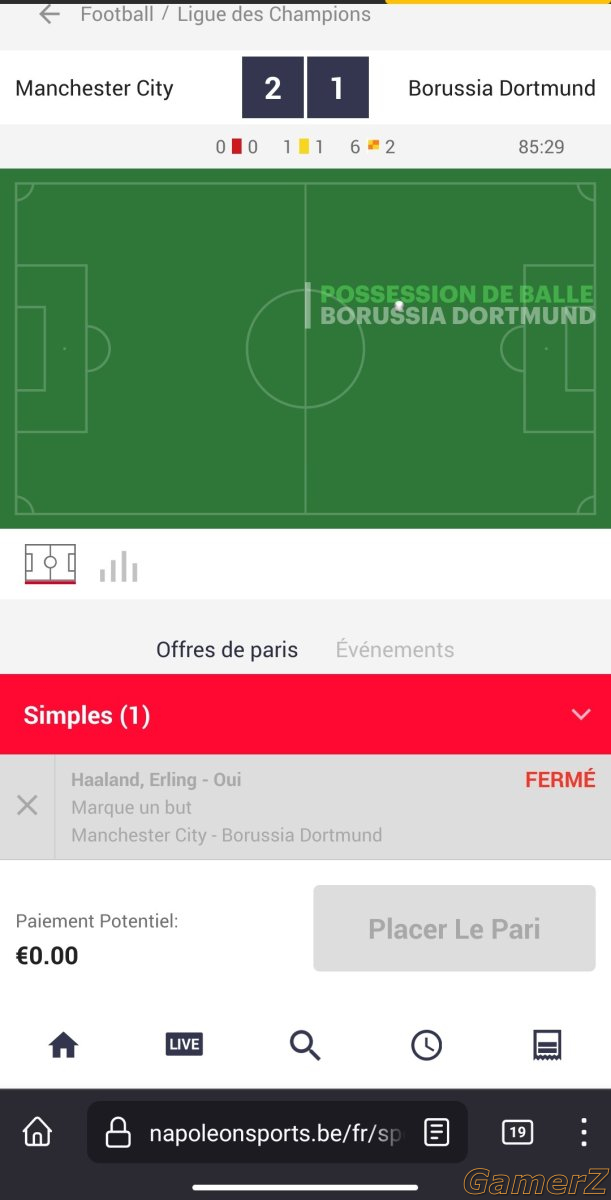The image size is (611, 1200).
Task: Select the Offres de paris tab
Action: pos(227,649)
